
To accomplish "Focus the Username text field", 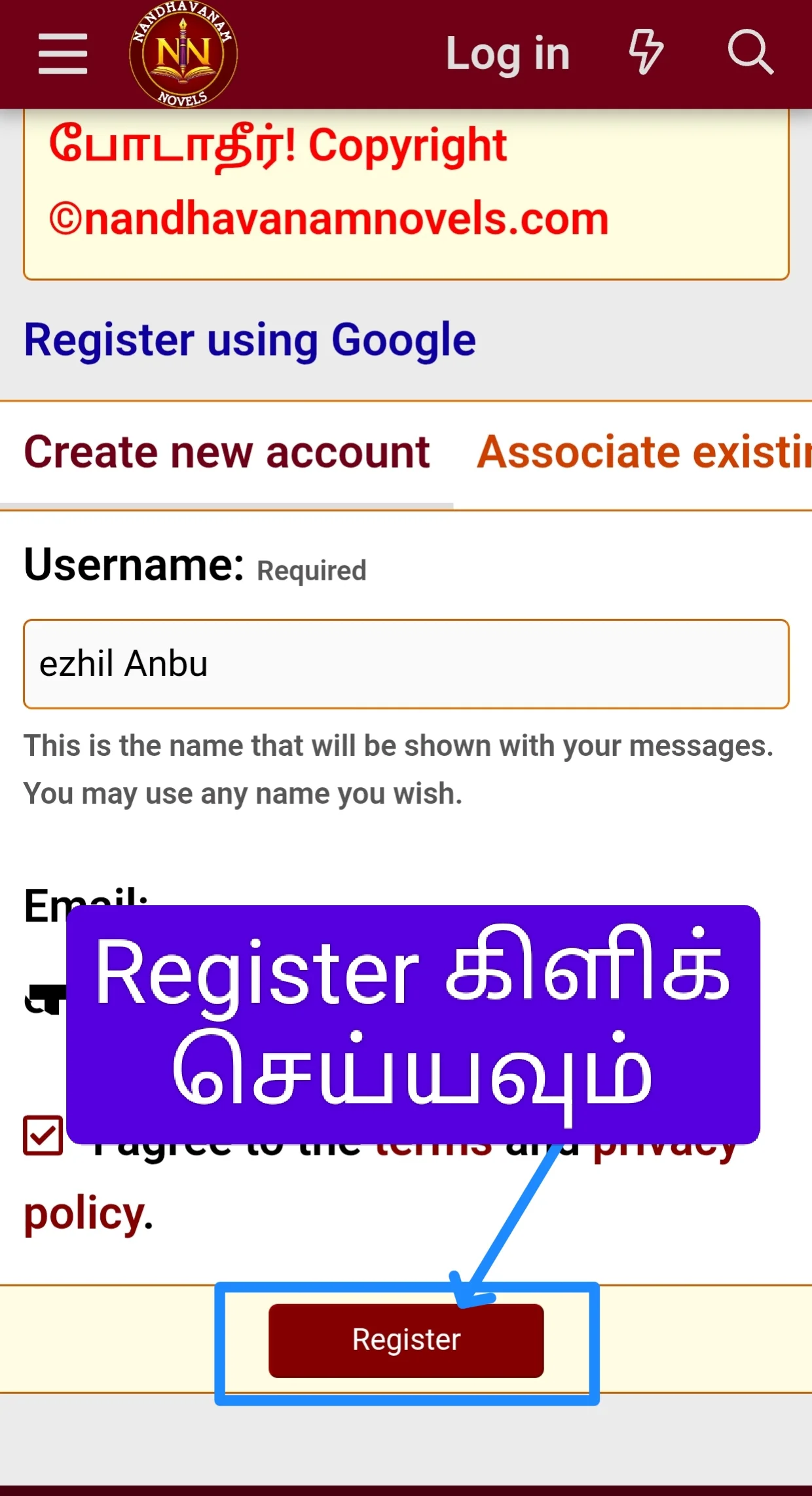I will [406, 664].
